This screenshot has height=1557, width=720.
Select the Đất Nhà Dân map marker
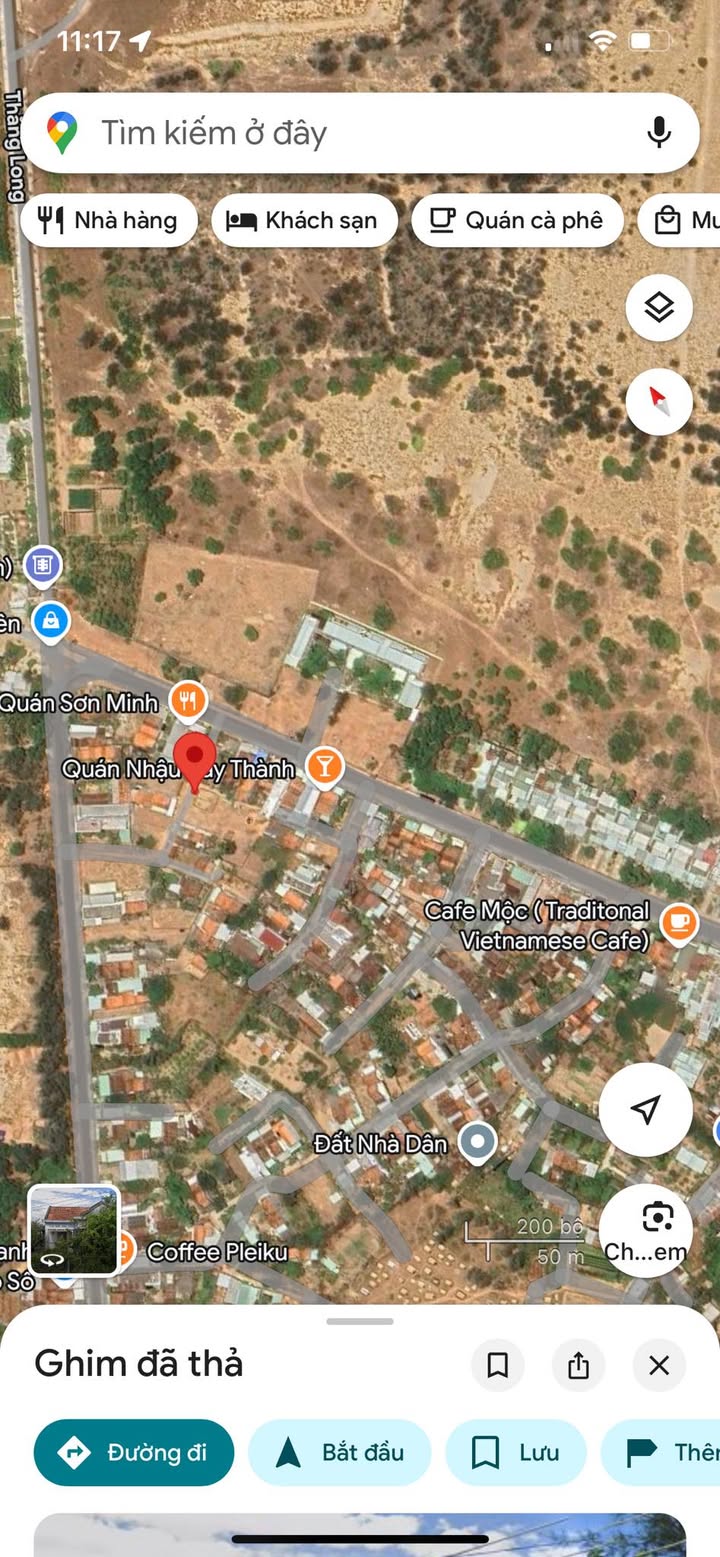point(477,1142)
